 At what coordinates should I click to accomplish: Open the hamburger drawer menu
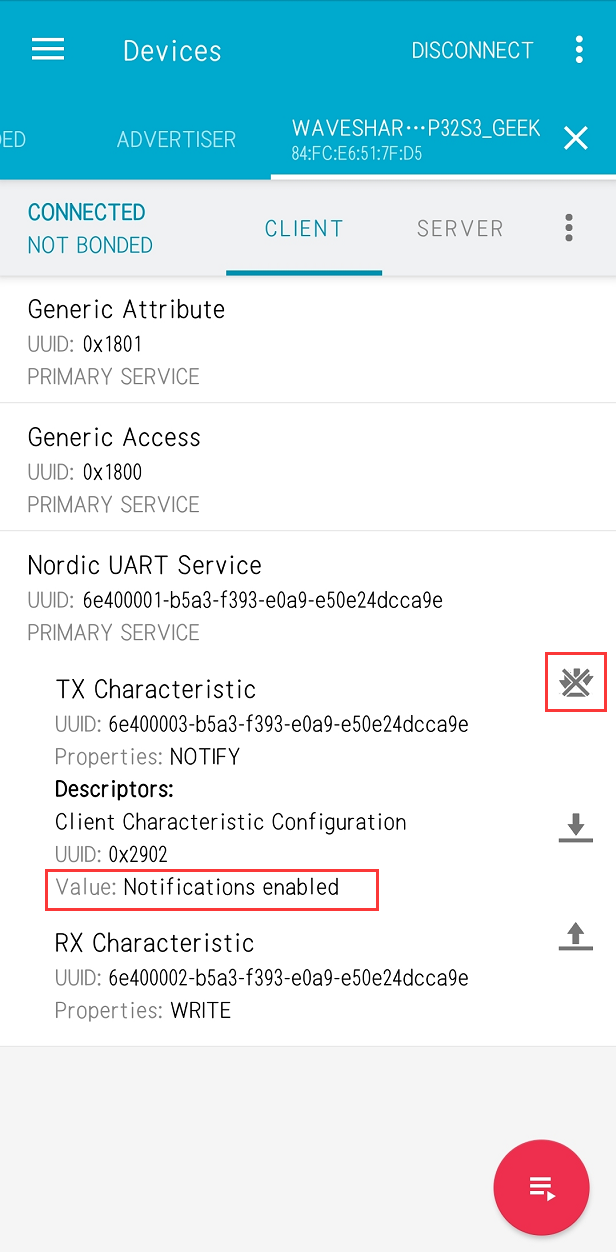click(48, 50)
